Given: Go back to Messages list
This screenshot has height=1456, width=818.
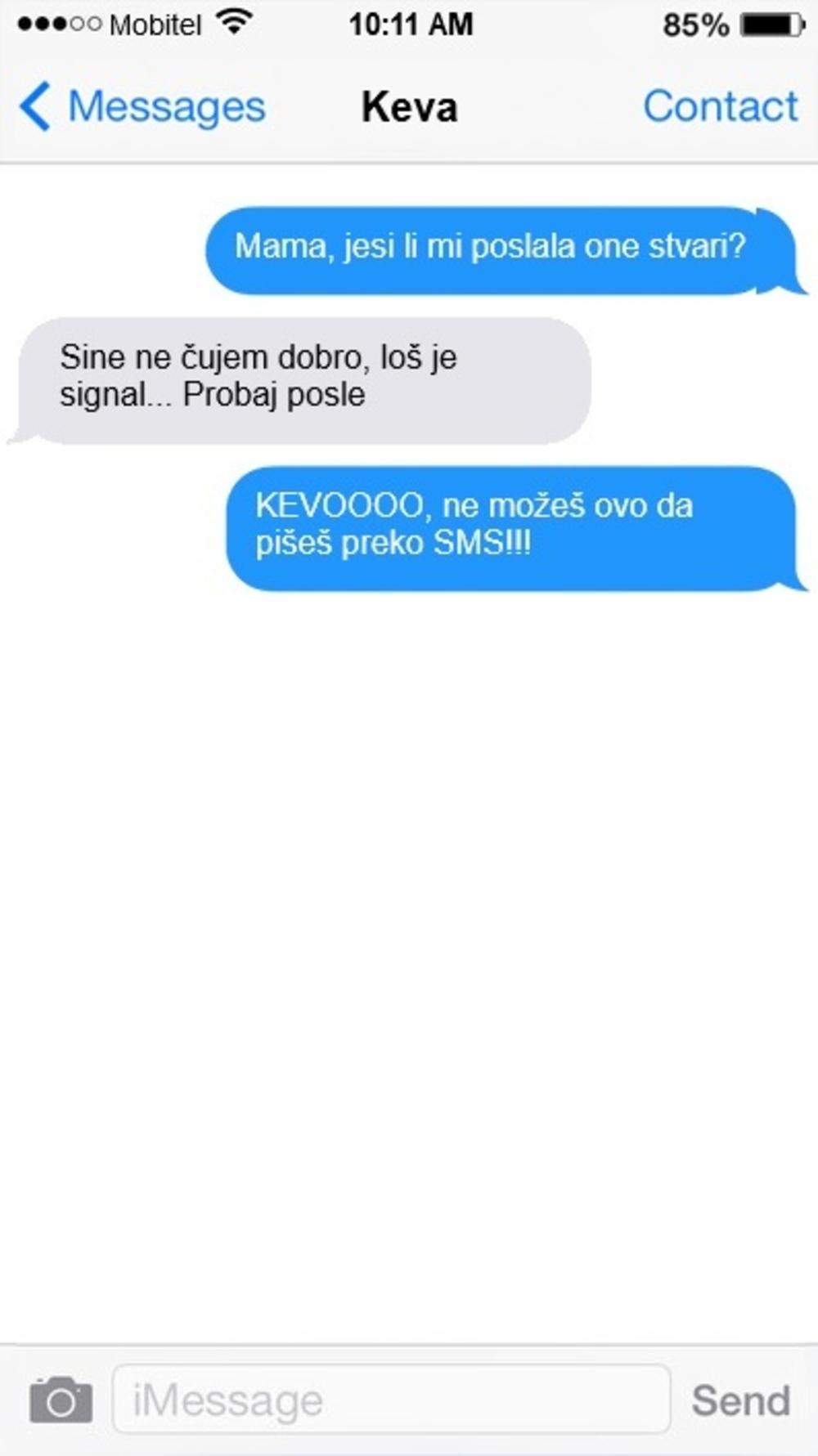Looking at the screenshot, I should click(x=143, y=107).
